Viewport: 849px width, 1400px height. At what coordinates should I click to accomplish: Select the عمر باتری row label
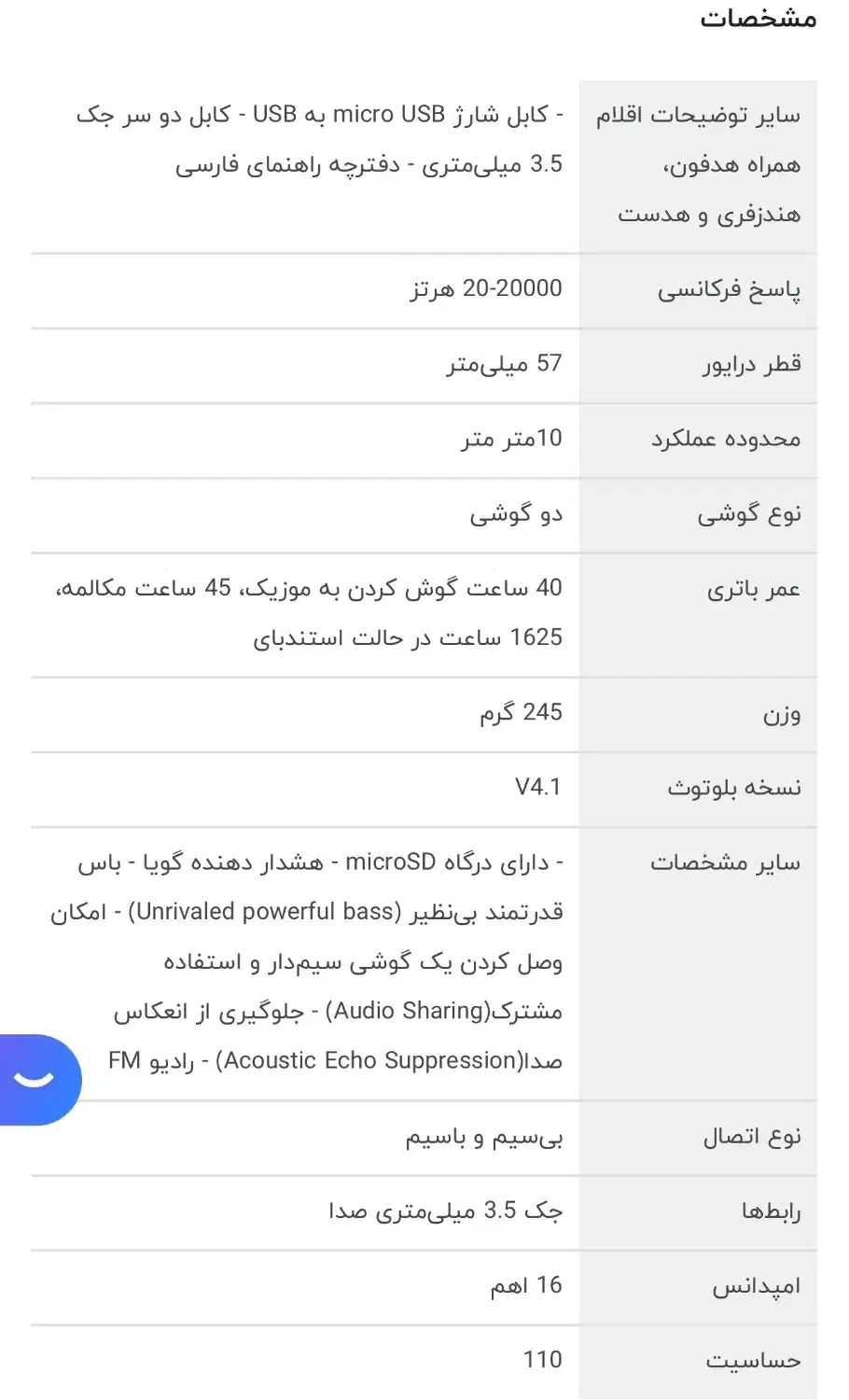(x=754, y=589)
